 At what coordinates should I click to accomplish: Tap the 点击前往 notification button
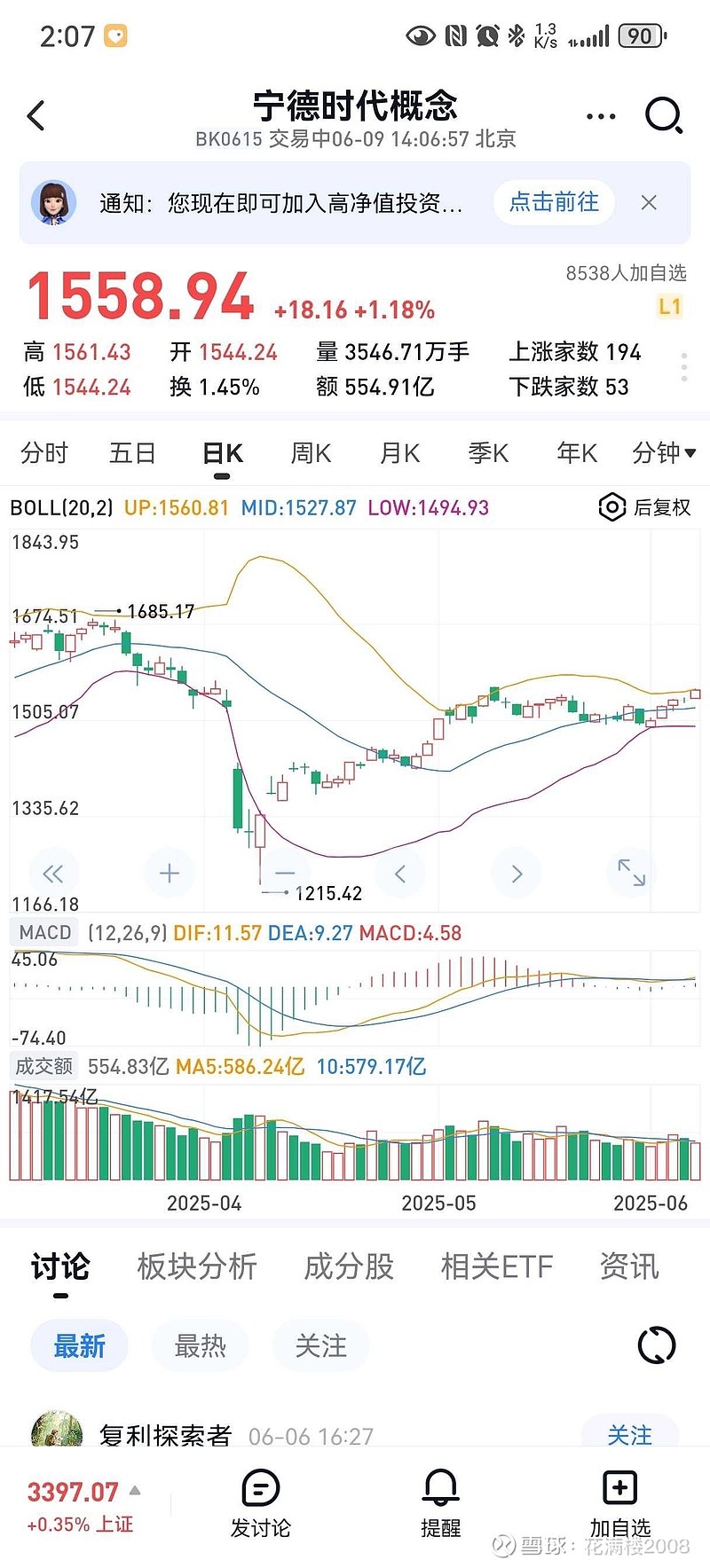(x=554, y=202)
